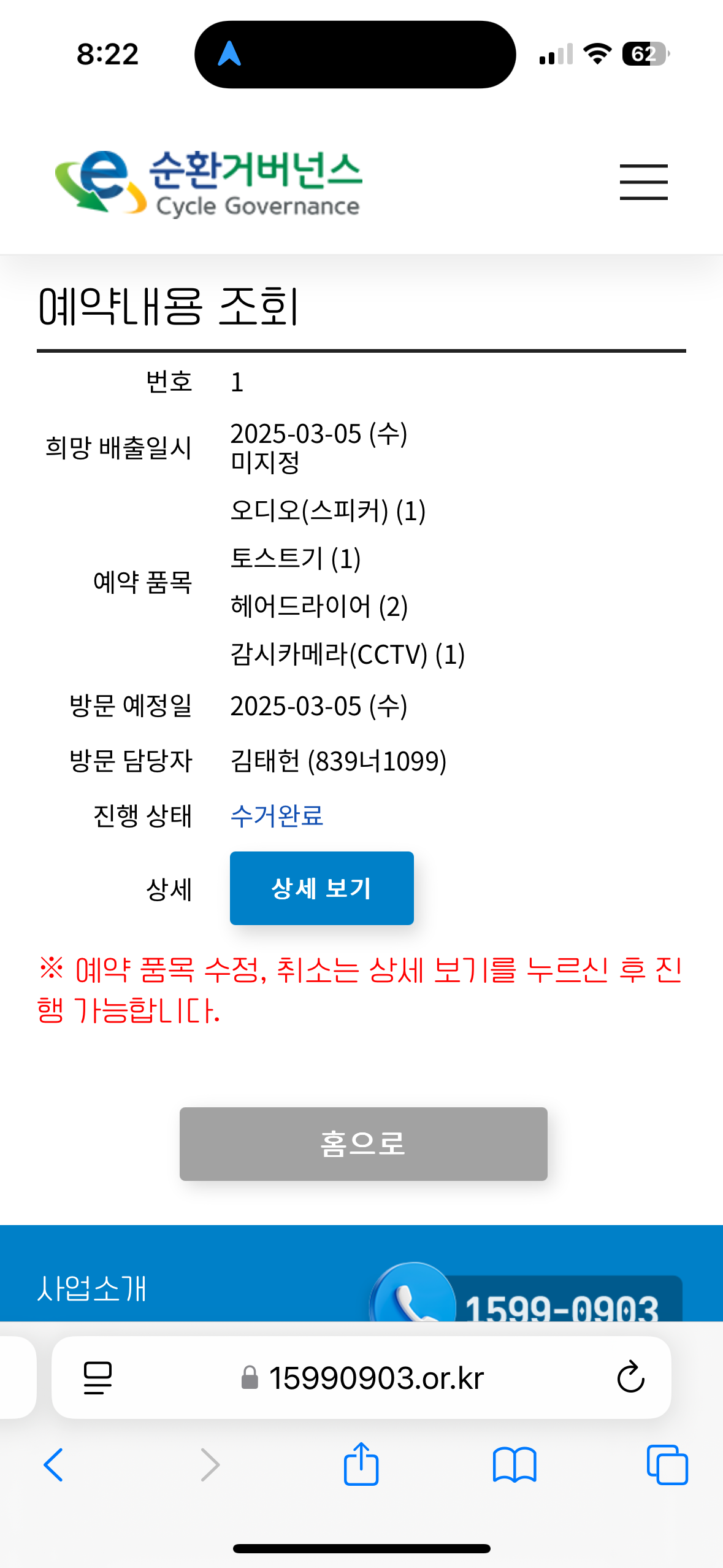Open the Cycle Governance logo home link
Image resolution: width=723 pixels, height=1568 pixels.
point(208,184)
